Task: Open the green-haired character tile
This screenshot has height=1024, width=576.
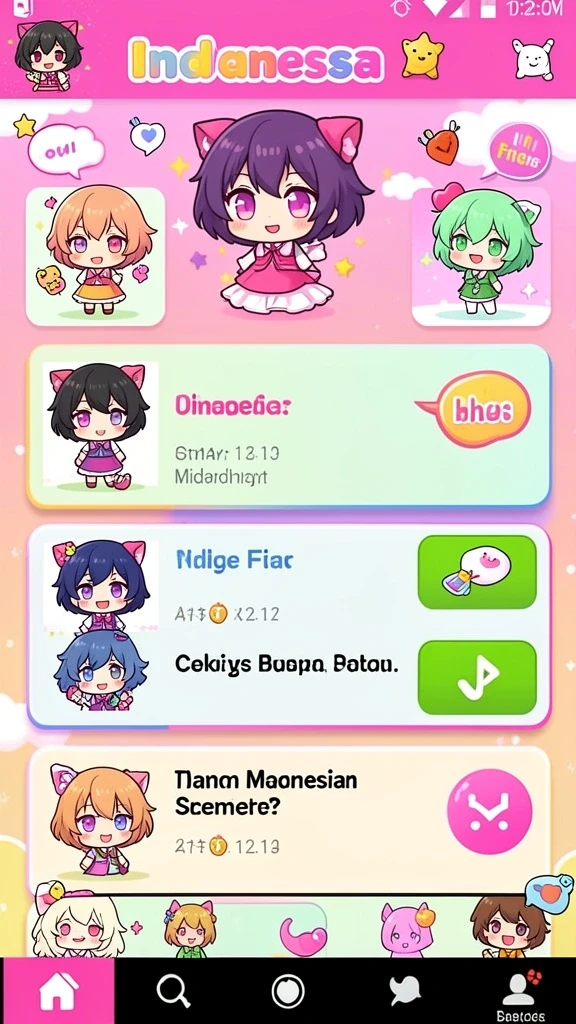Action: click(481, 256)
